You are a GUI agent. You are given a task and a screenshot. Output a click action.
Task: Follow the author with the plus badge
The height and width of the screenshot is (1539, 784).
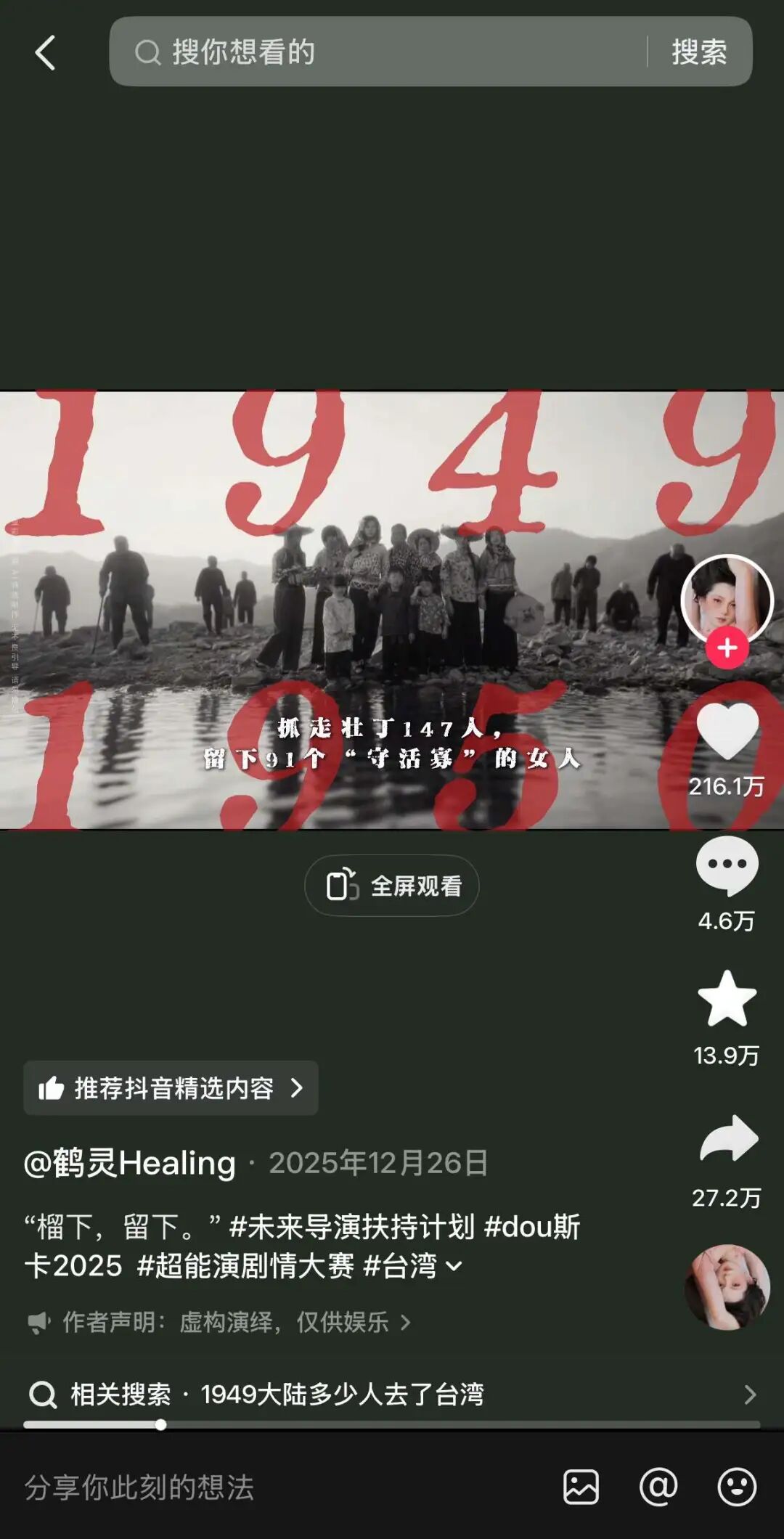[x=727, y=648]
